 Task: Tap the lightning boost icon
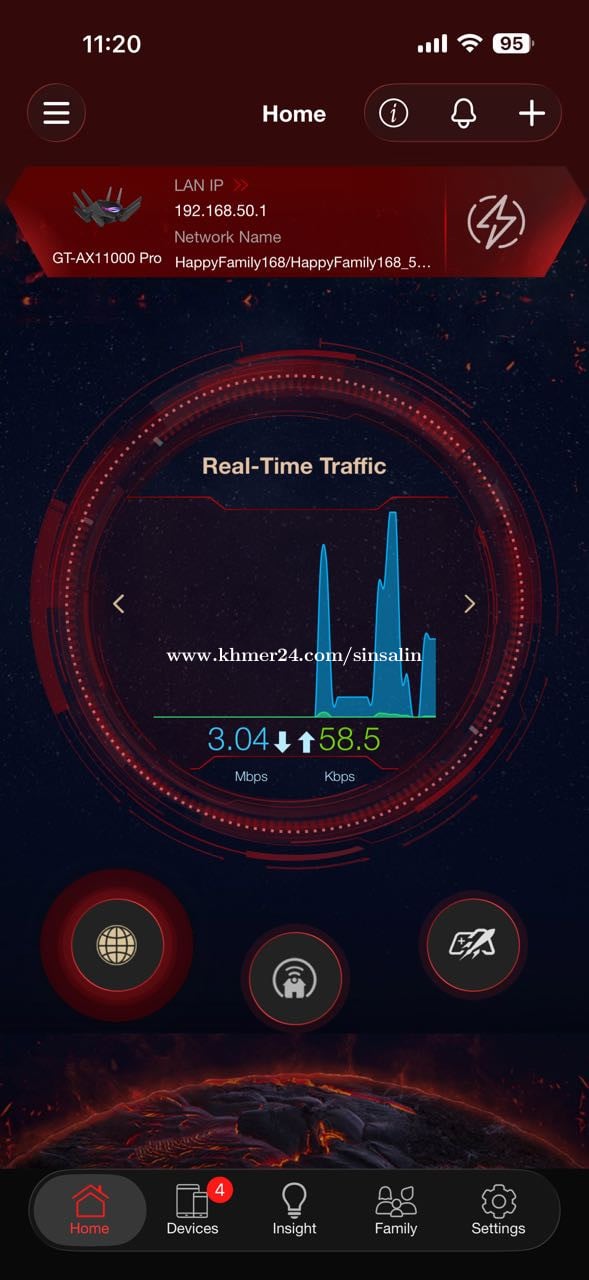tap(496, 222)
